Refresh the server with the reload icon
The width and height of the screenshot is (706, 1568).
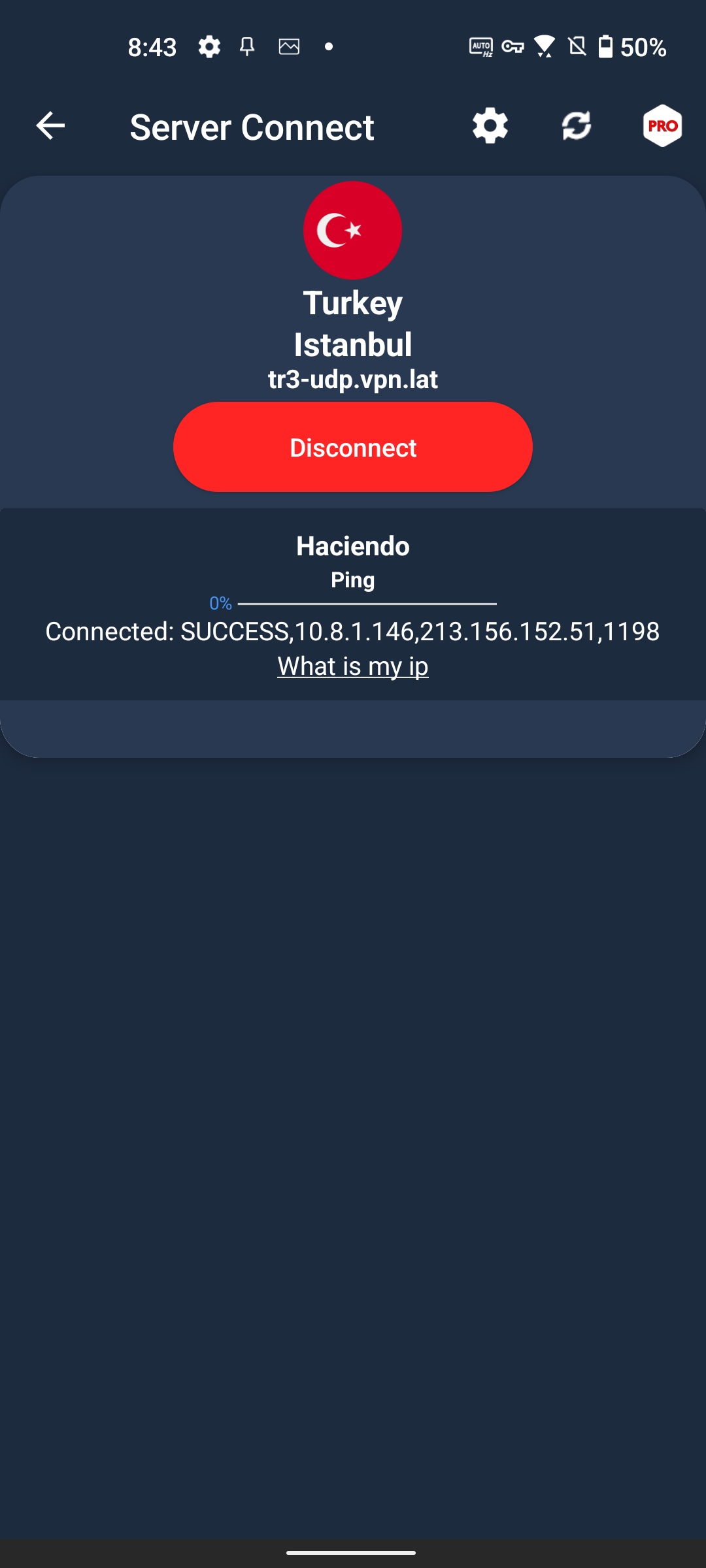pyautogui.click(x=577, y=125)
